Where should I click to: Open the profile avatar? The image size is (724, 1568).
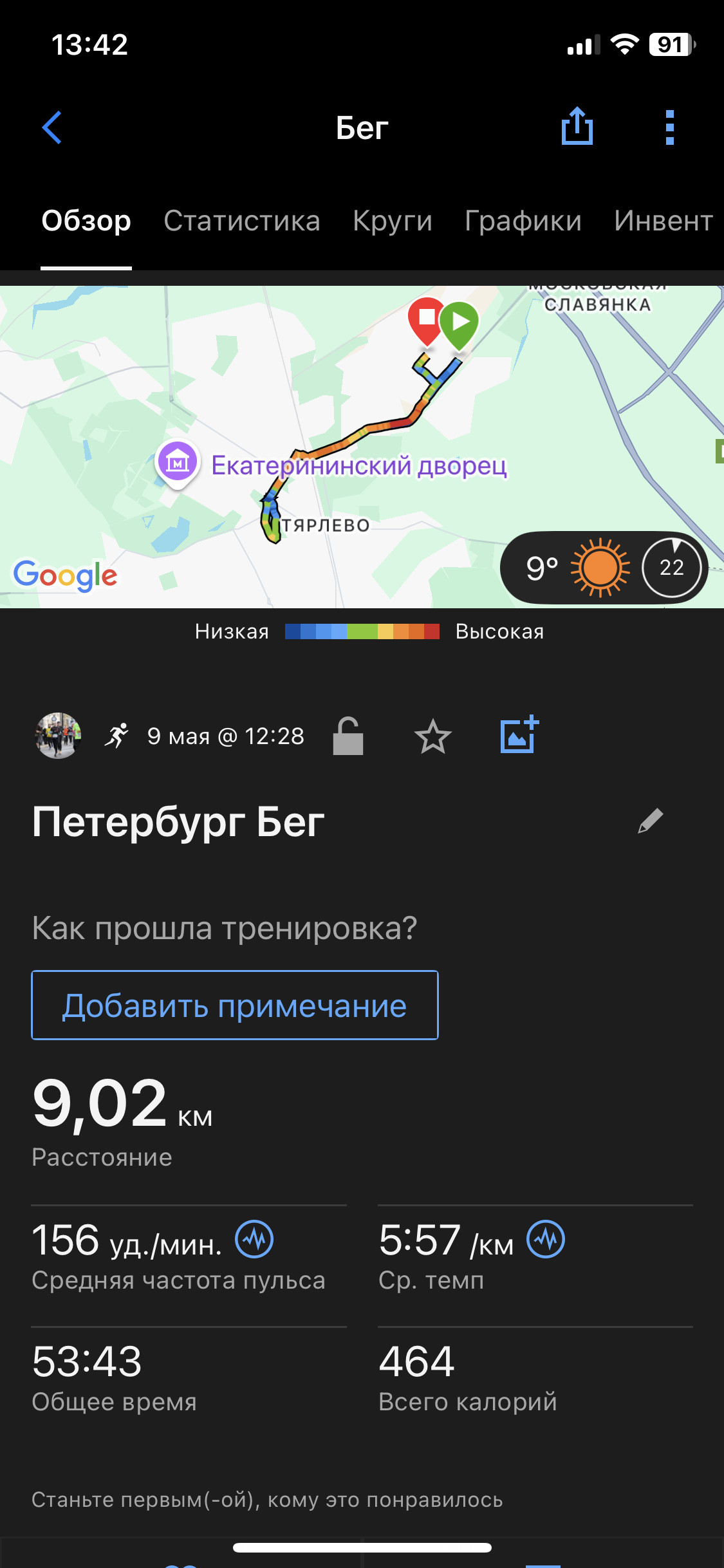tap(58, 736)
